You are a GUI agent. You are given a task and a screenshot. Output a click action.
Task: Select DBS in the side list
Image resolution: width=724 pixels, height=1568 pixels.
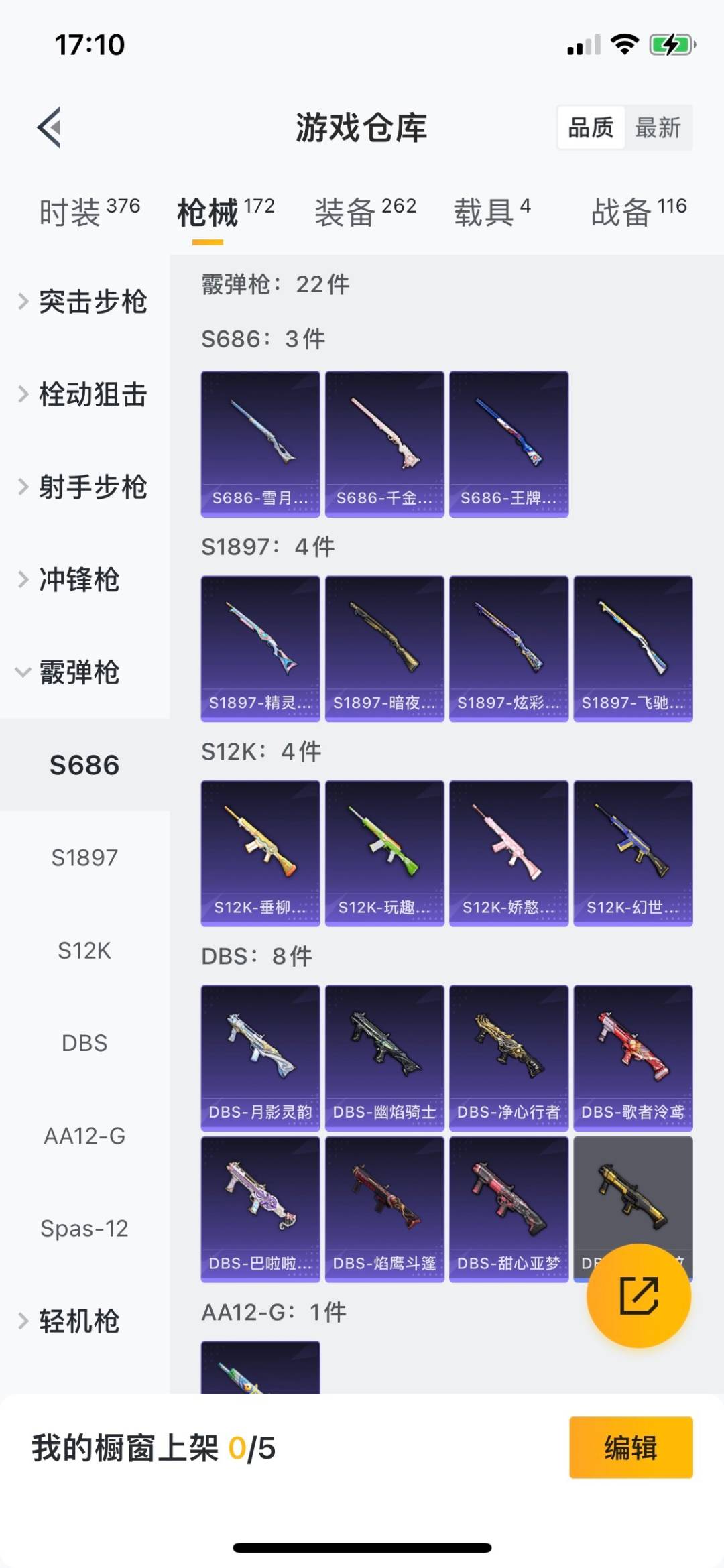tap(84, 1043)
